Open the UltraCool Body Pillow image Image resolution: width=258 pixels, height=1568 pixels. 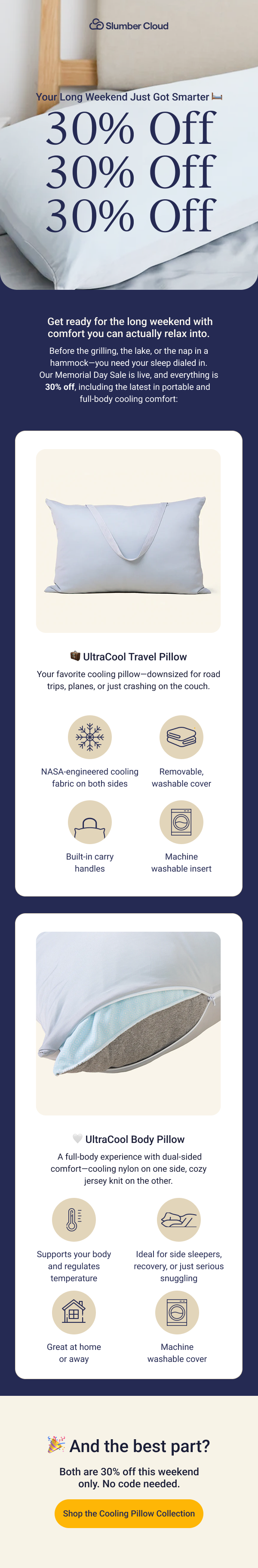pyautogui.click(x=128, y=1023)
